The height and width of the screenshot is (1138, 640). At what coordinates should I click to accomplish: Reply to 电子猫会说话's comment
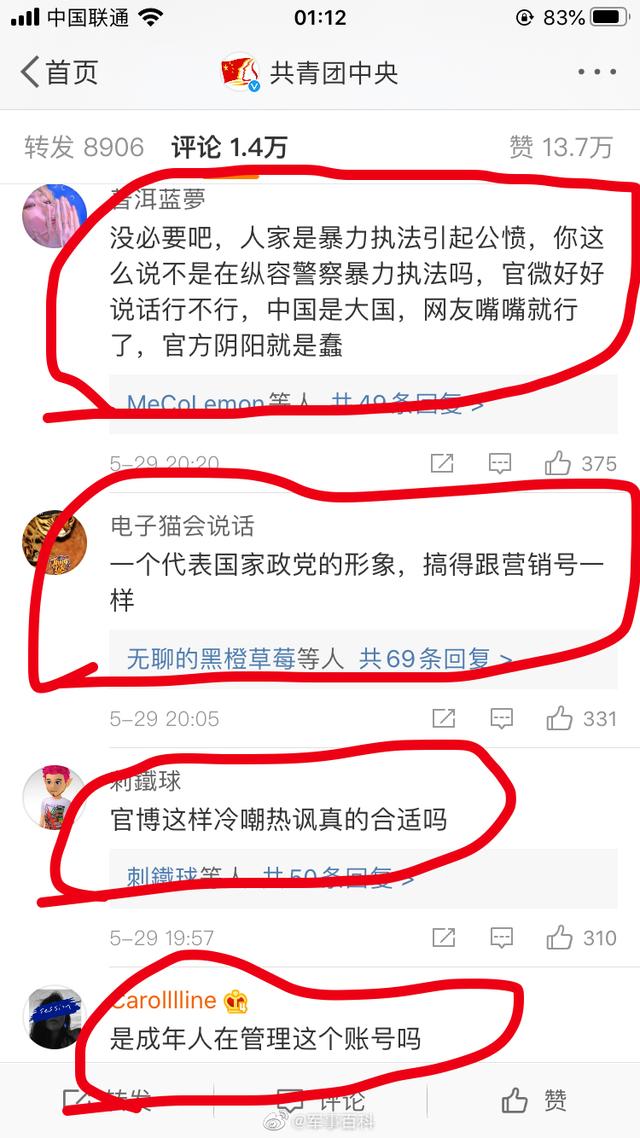coord(500,718)
